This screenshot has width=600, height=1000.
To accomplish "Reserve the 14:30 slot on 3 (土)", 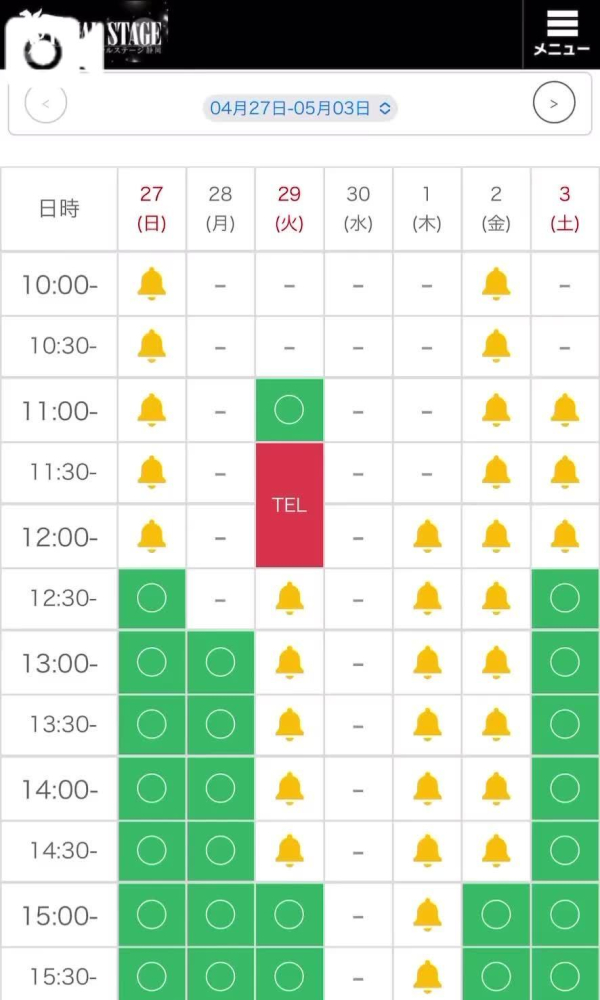I will click(565, 851).
